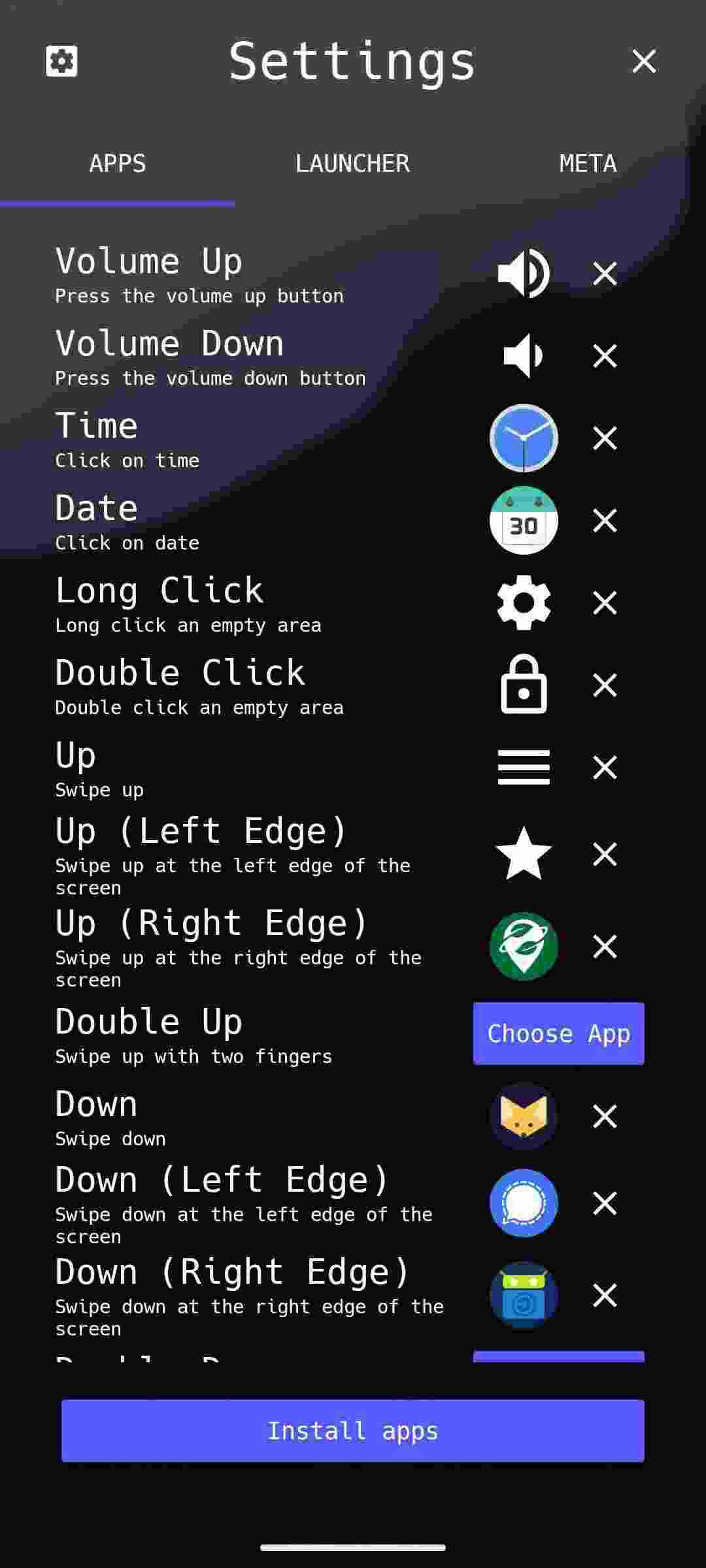Image resolution: width=706 pixels, height=1568 pixels.
Task: Click the menu icon for swipe Up gesture
Action: point(523,767)
